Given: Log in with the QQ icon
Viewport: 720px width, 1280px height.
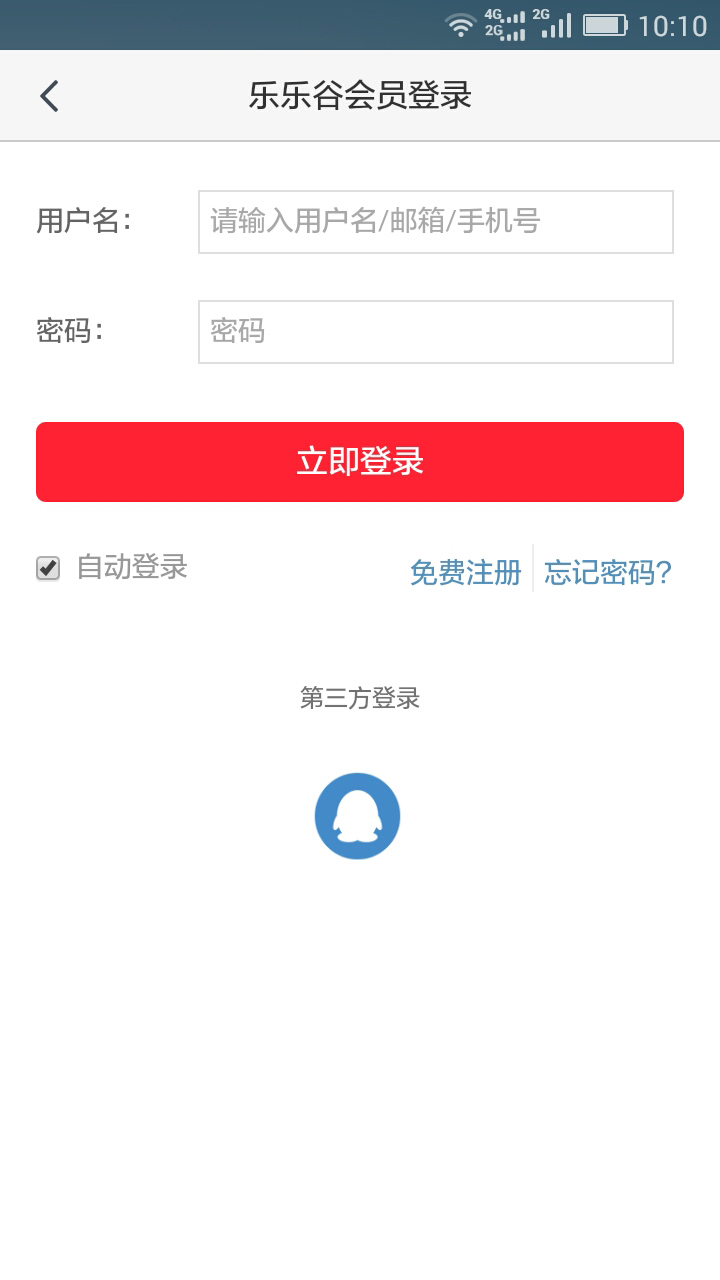Looking at the screenshot, I should [358, 816].
